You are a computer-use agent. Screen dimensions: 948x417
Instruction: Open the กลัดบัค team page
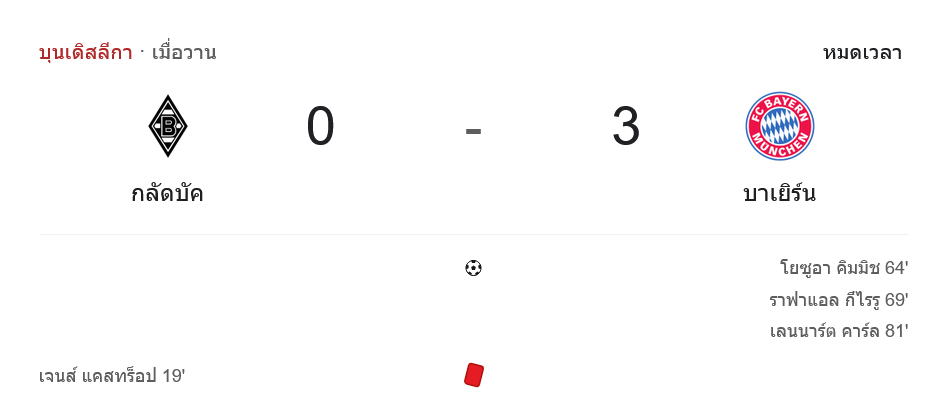point(167,193)
